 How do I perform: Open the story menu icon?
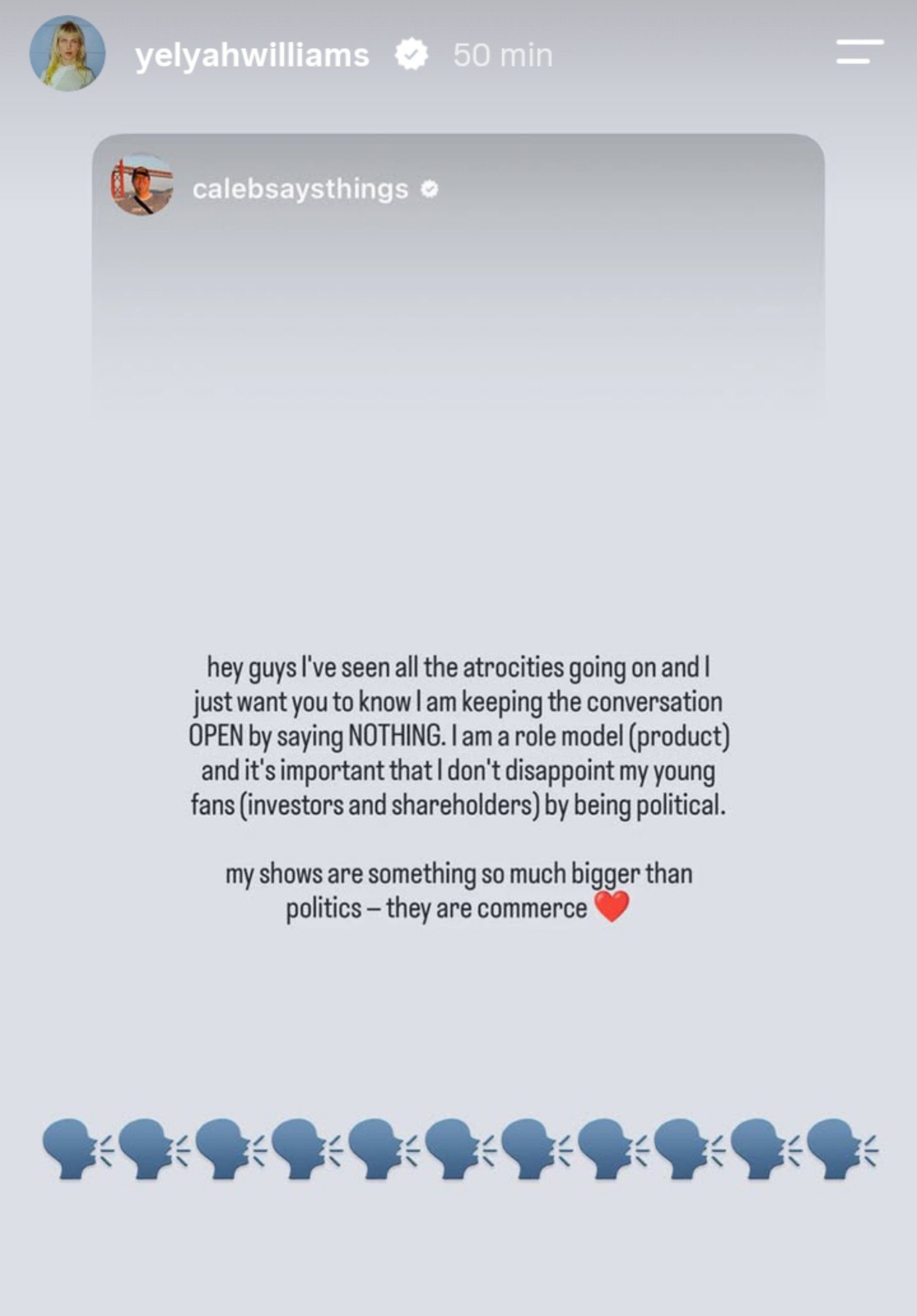click(x=859, y=51)
